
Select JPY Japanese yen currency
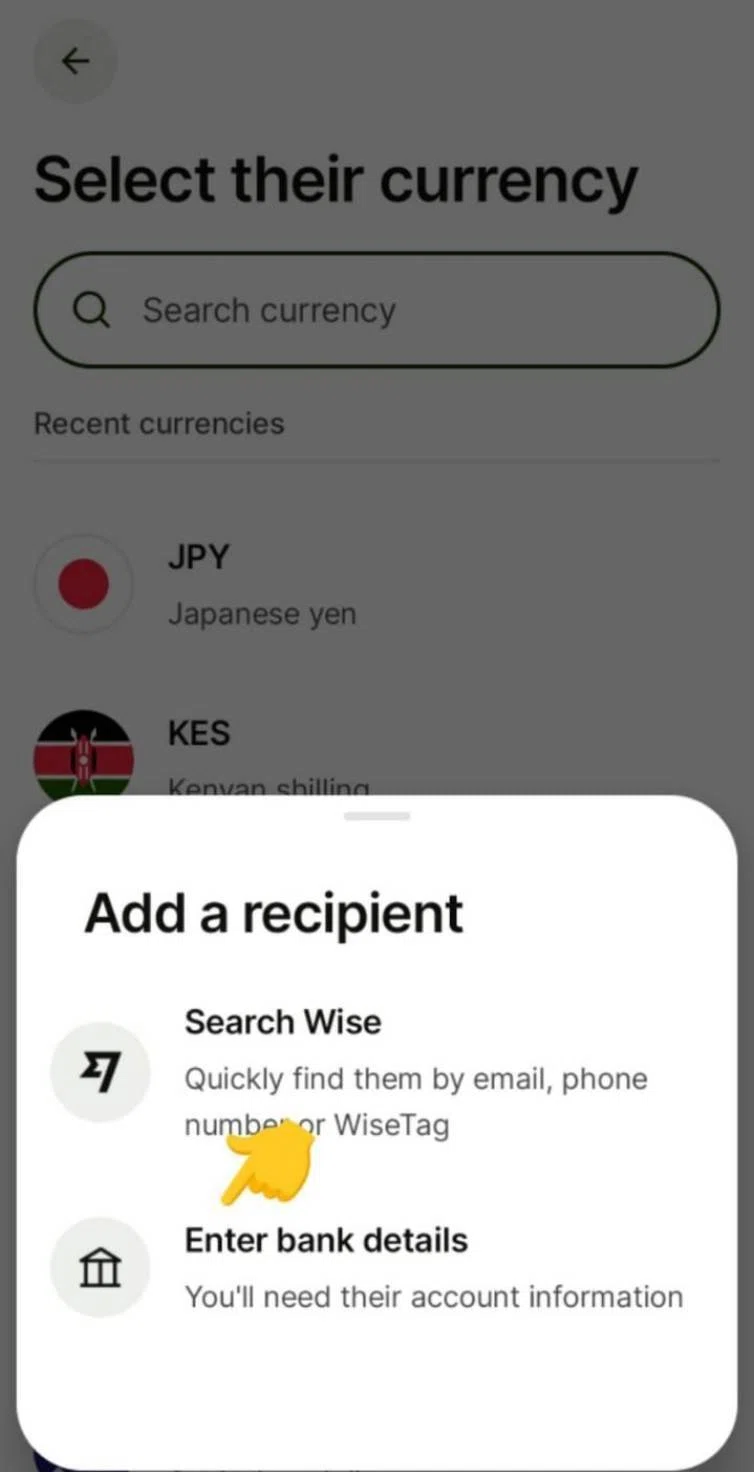point(376,584)
